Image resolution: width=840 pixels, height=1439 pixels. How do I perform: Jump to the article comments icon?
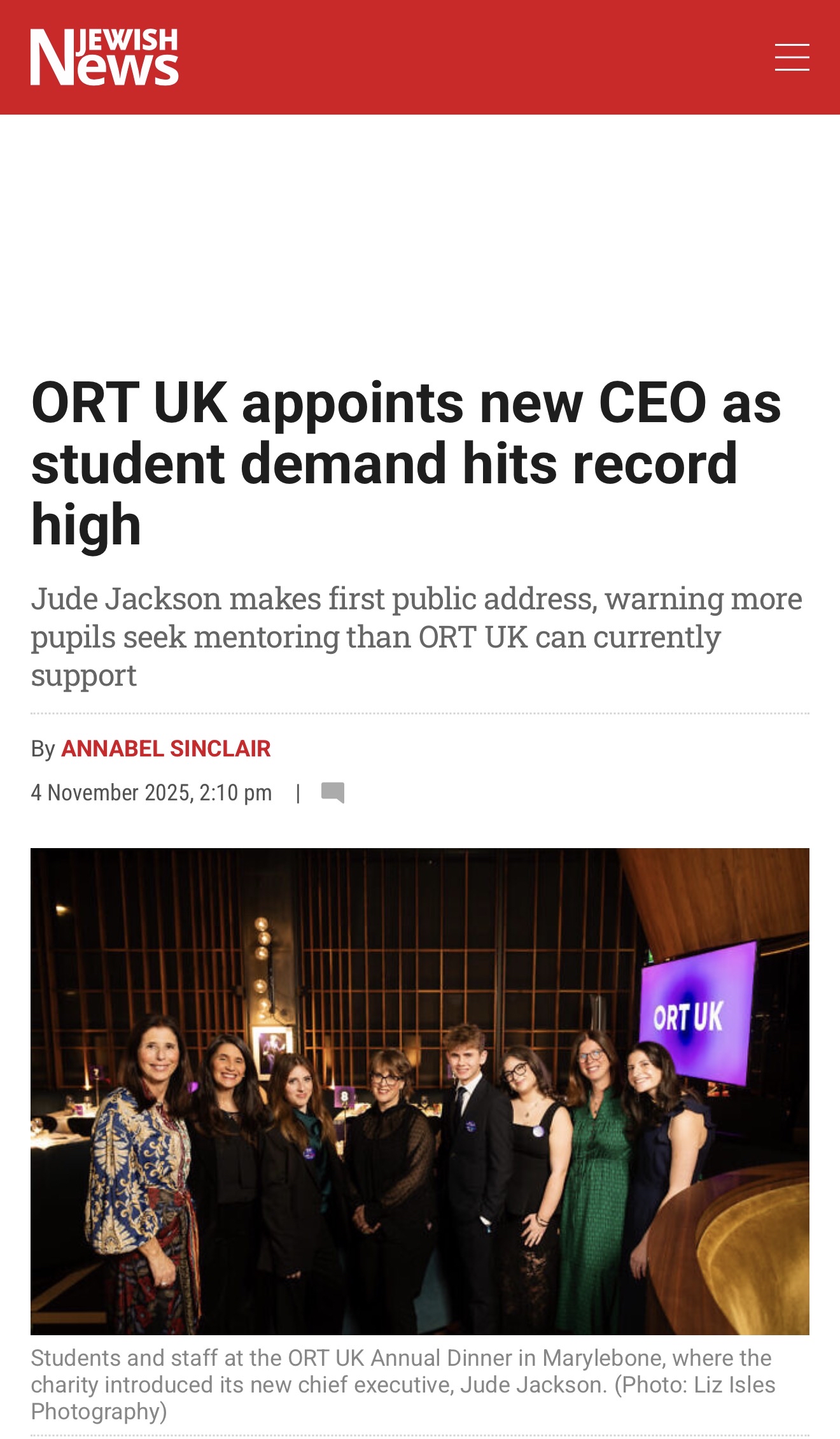[x=332, y=793]
